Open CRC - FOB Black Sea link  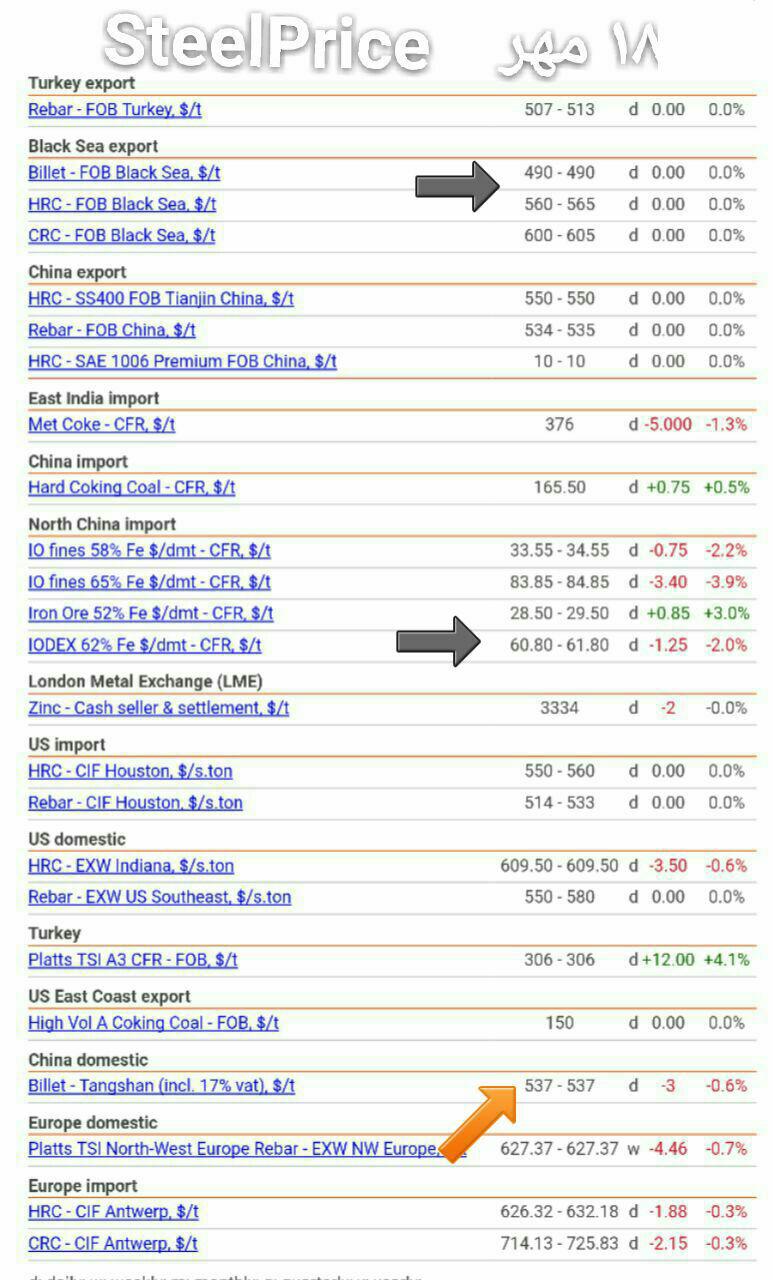[x=122, y=235]
